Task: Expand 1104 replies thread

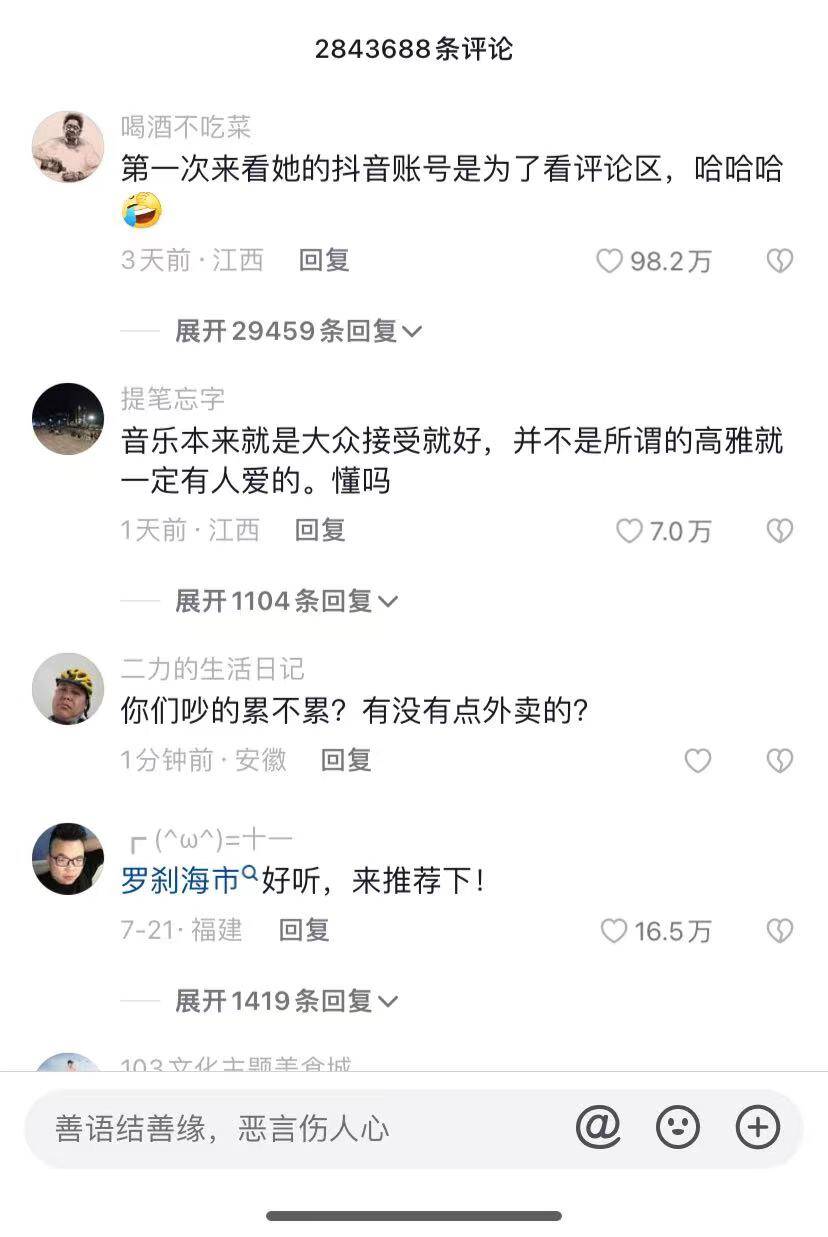Action: pyautogui.click(x=286, y=601)
